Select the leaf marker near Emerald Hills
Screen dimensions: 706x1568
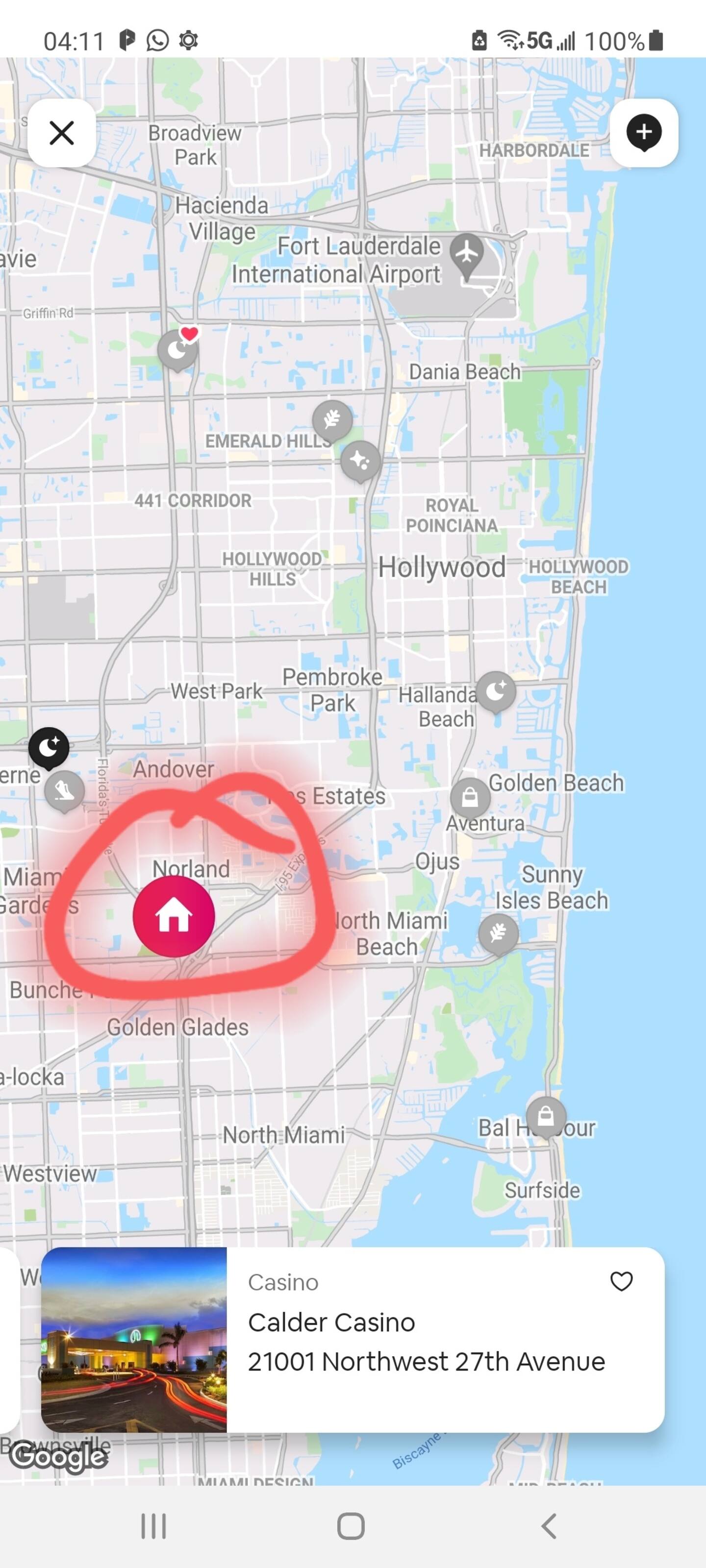(332, 420)
